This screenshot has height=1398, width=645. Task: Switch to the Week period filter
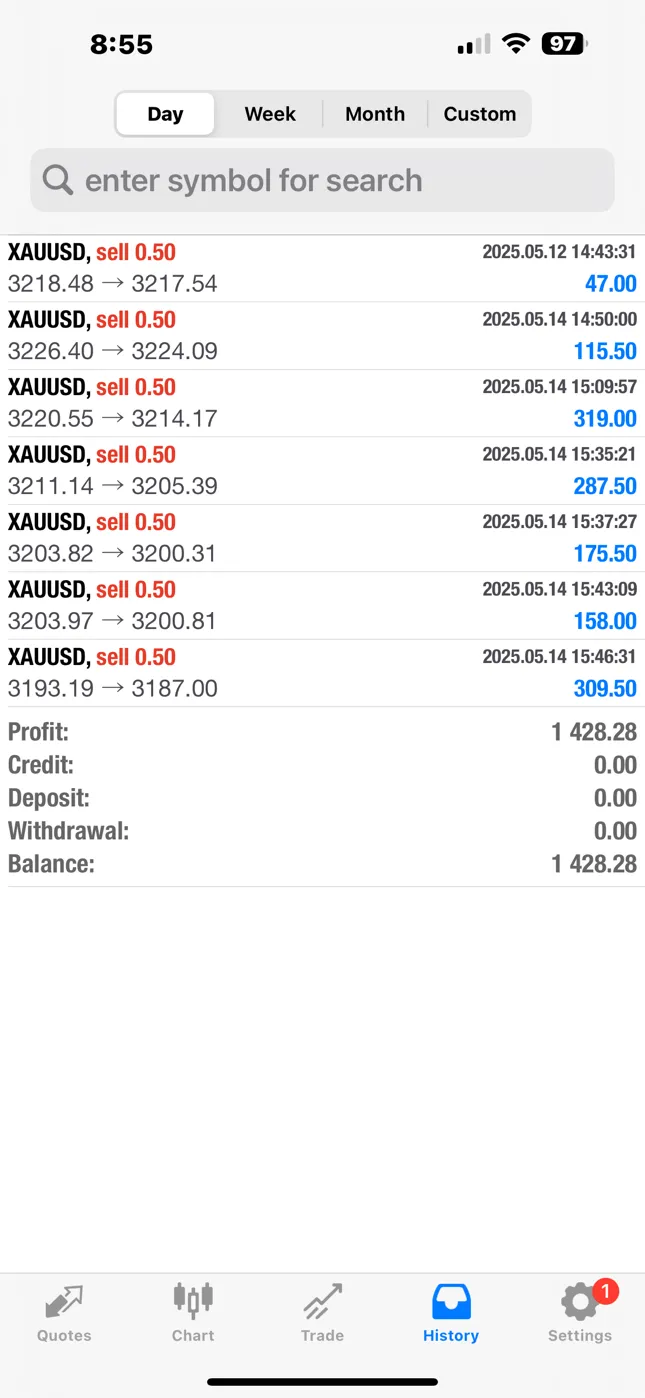270,114
